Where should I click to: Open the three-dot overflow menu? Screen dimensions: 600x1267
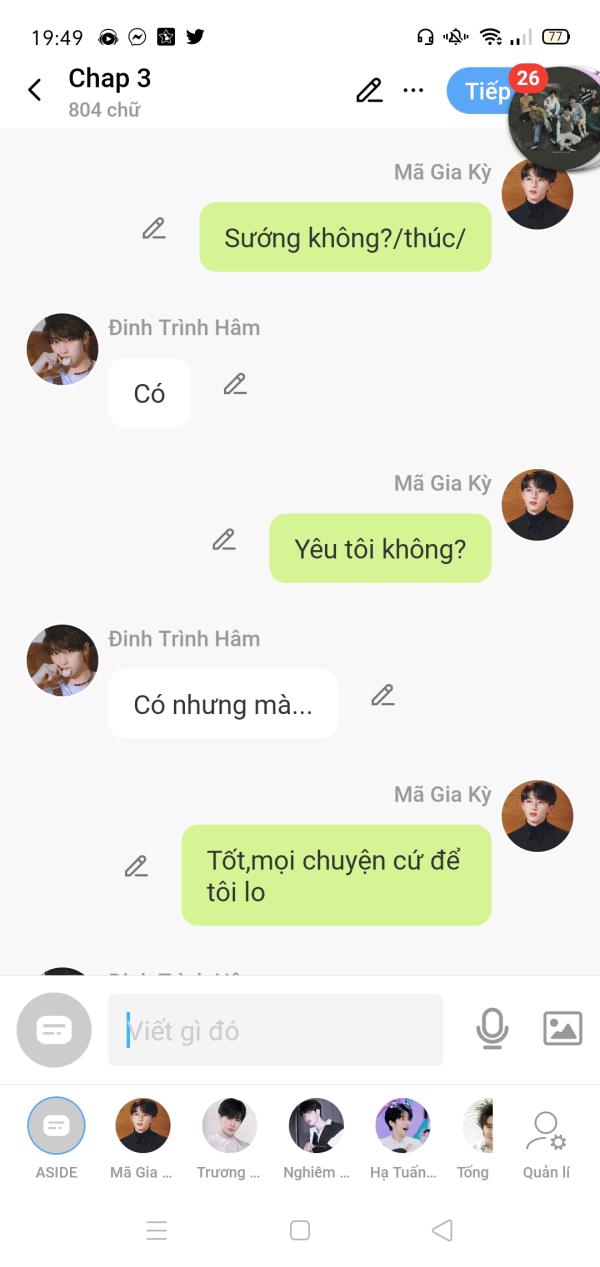click(413, 90)
